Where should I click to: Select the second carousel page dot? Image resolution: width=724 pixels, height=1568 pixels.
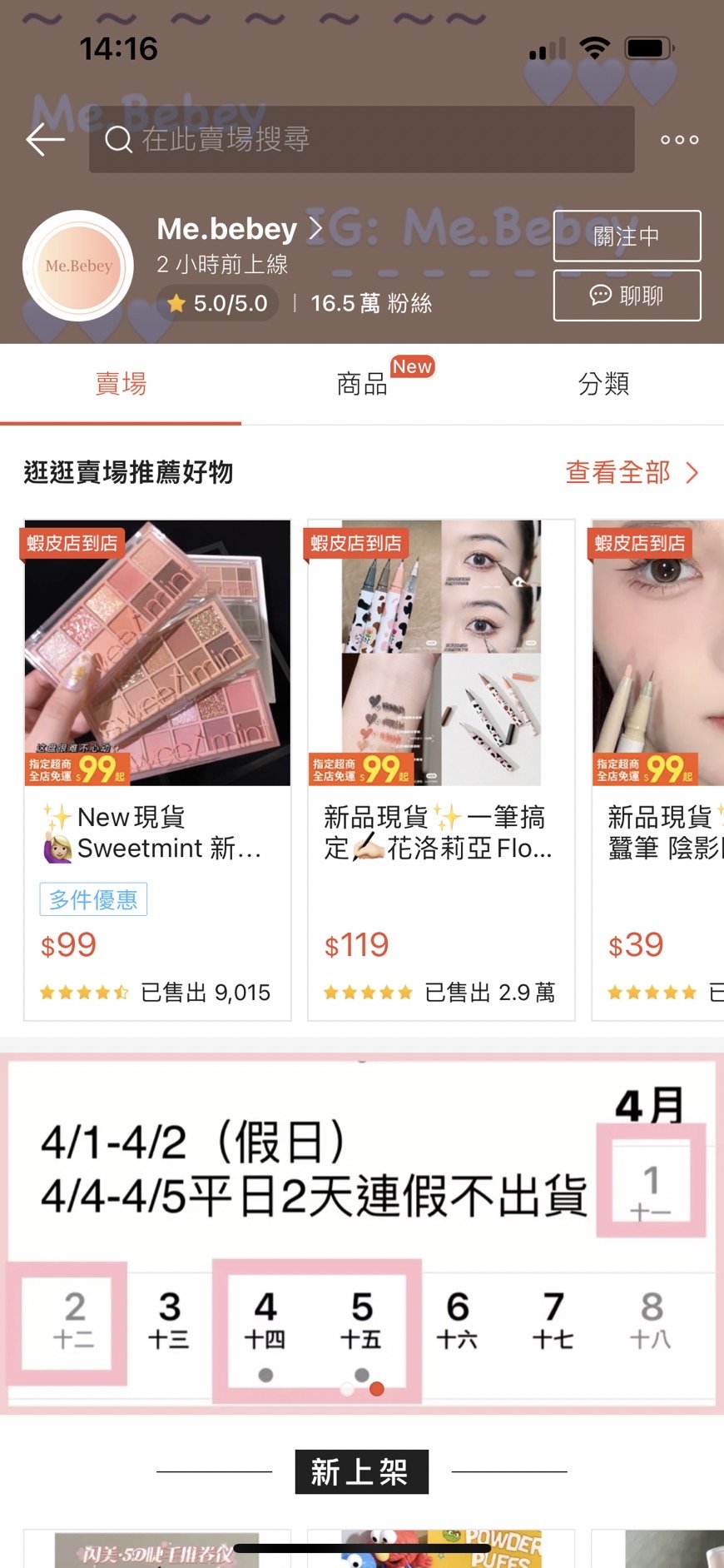coord(375,1389)
